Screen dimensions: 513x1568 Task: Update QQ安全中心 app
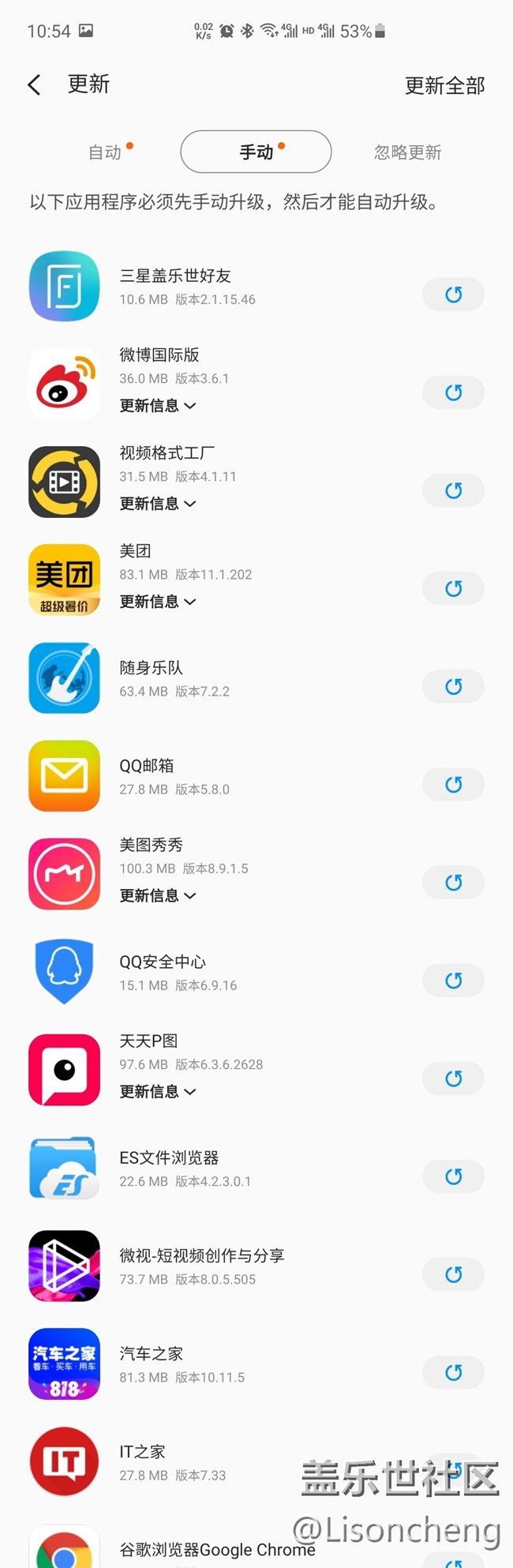[x=453, y=980]
